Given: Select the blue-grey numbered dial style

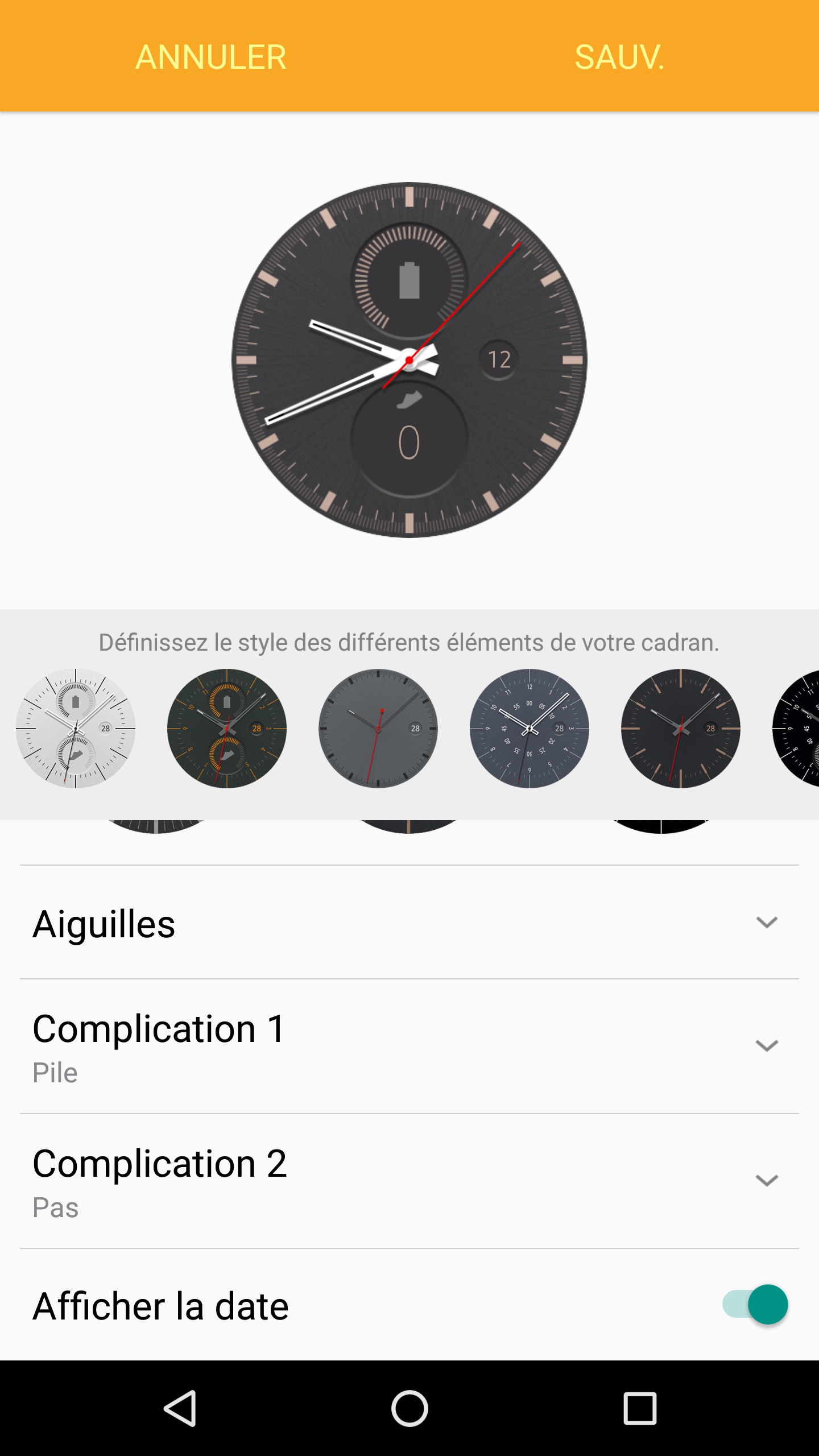Looking at the screenshot, I should 530,729.
